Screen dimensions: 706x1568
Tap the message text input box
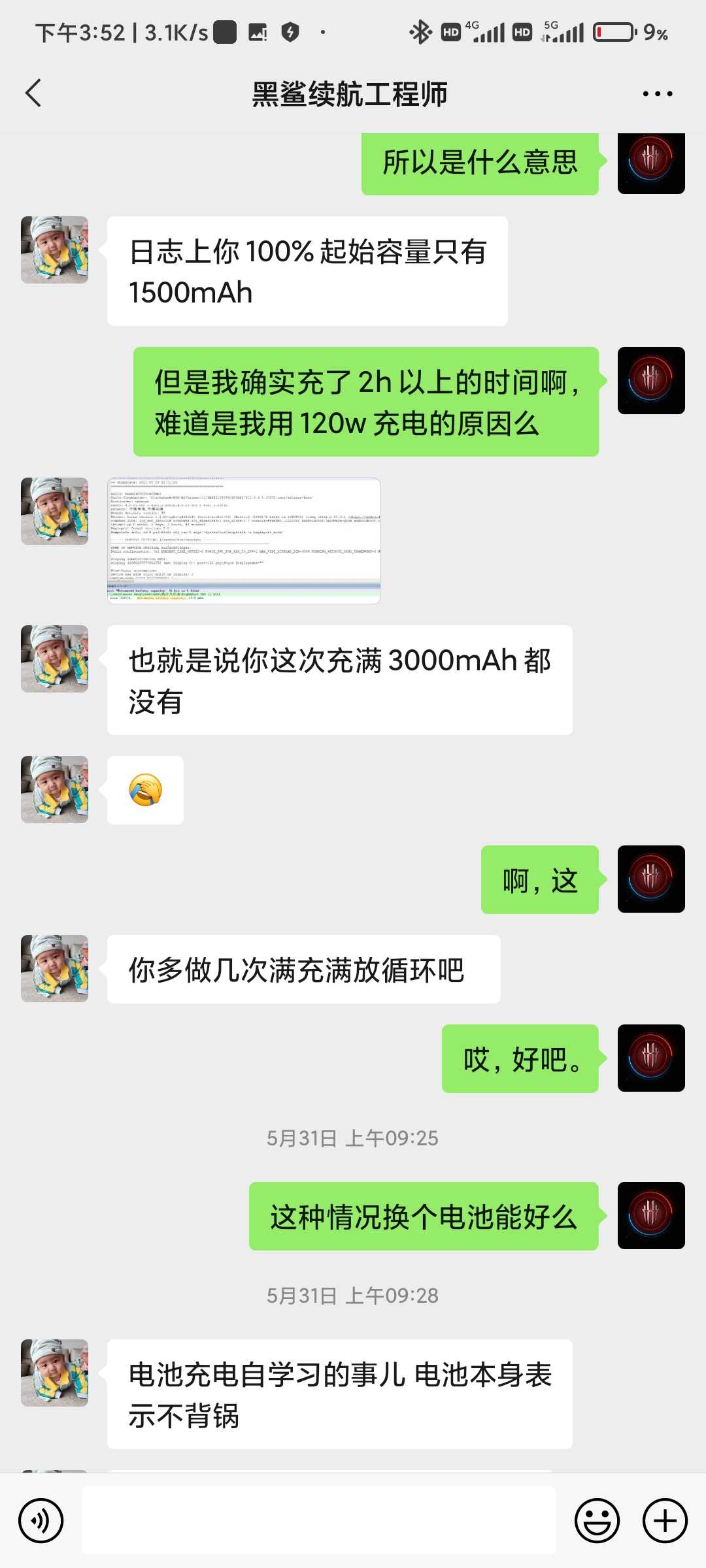(319, 1520)
